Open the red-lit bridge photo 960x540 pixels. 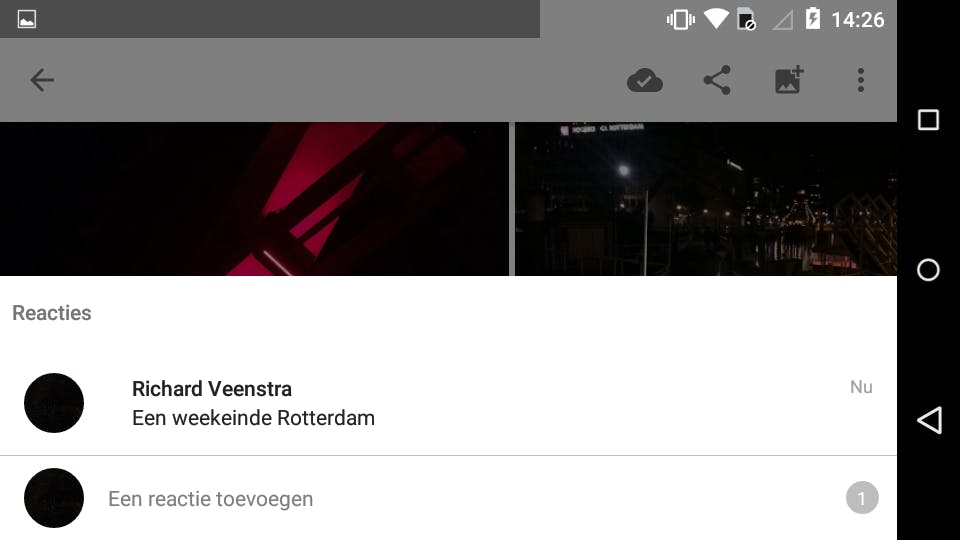[254, 198]
